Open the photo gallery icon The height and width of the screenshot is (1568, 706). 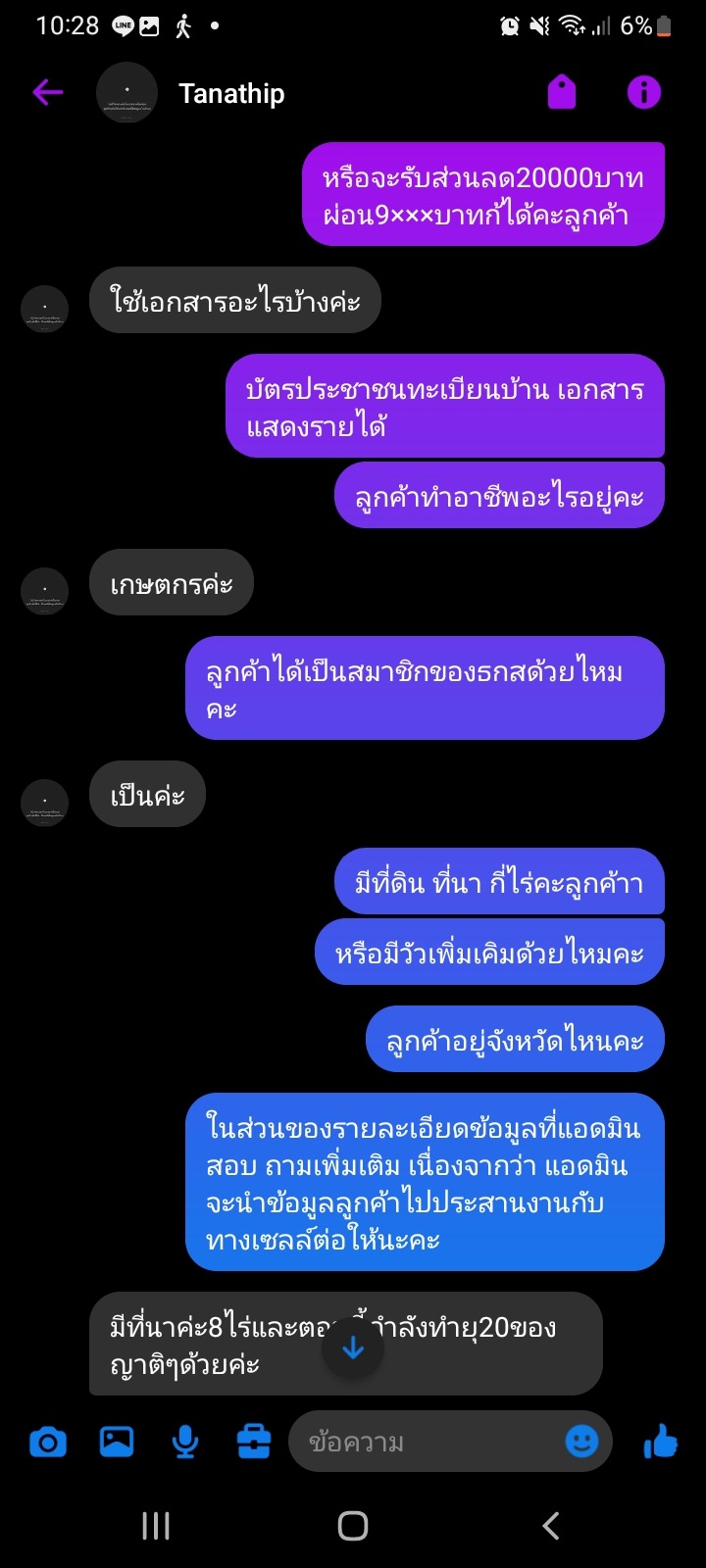117,1442
